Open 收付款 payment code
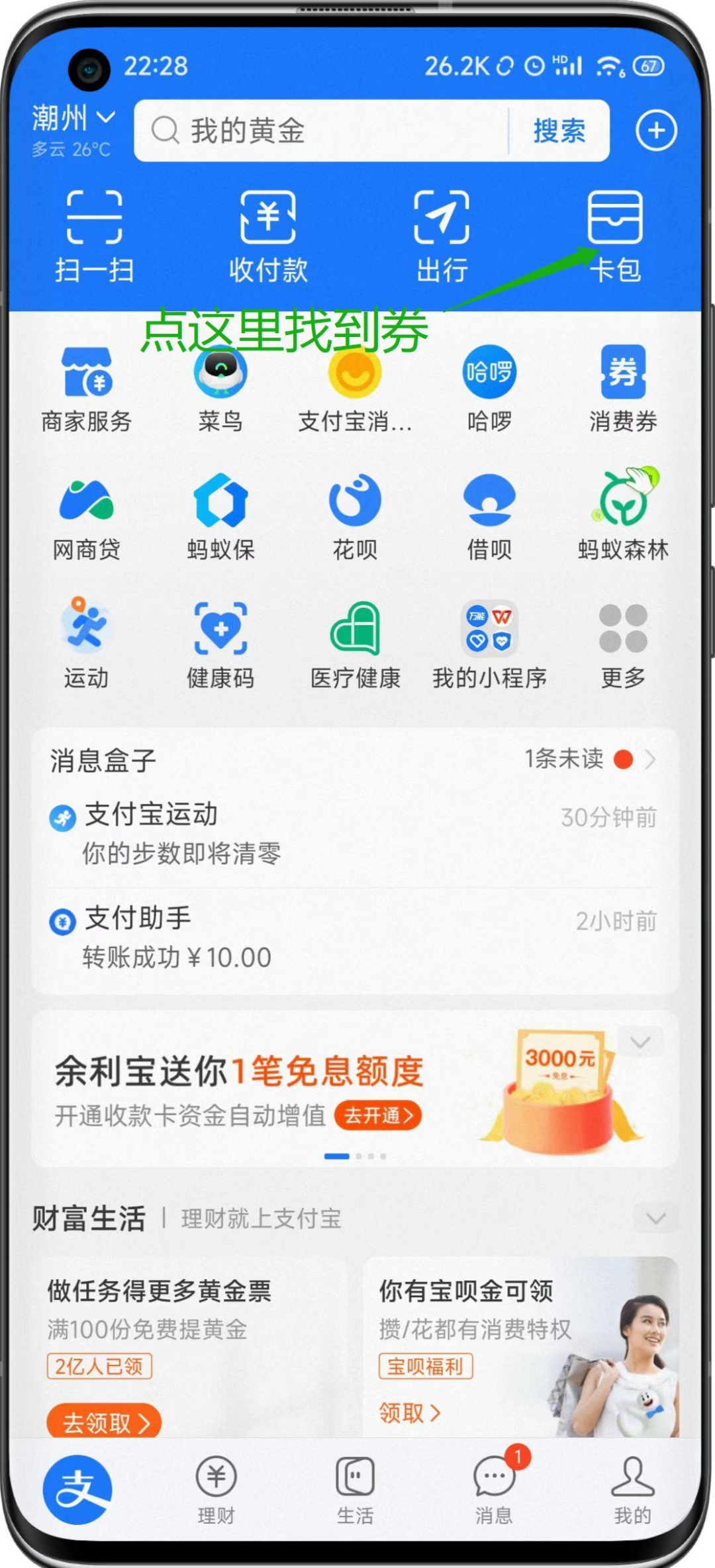This screenshot has width=715, height=1568. pos(268,236)
